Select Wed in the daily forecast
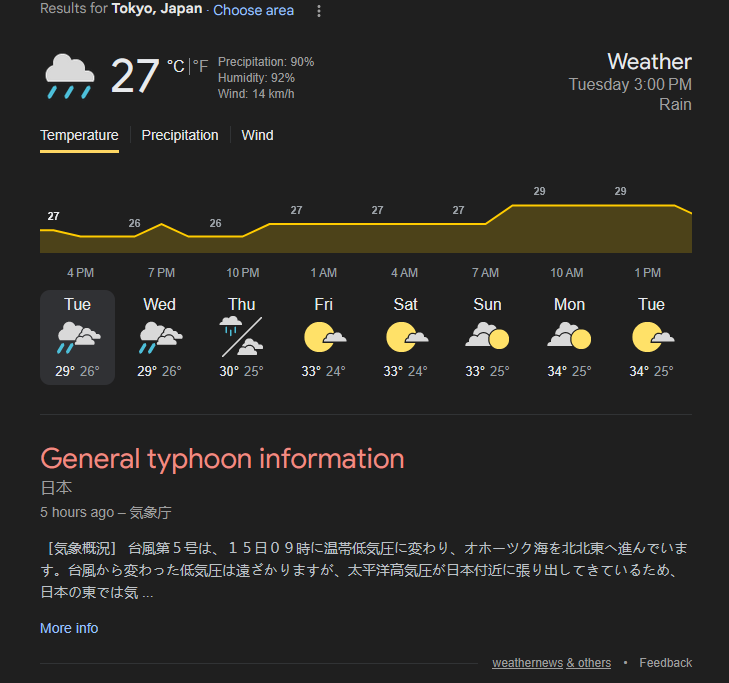 (159, 337)
